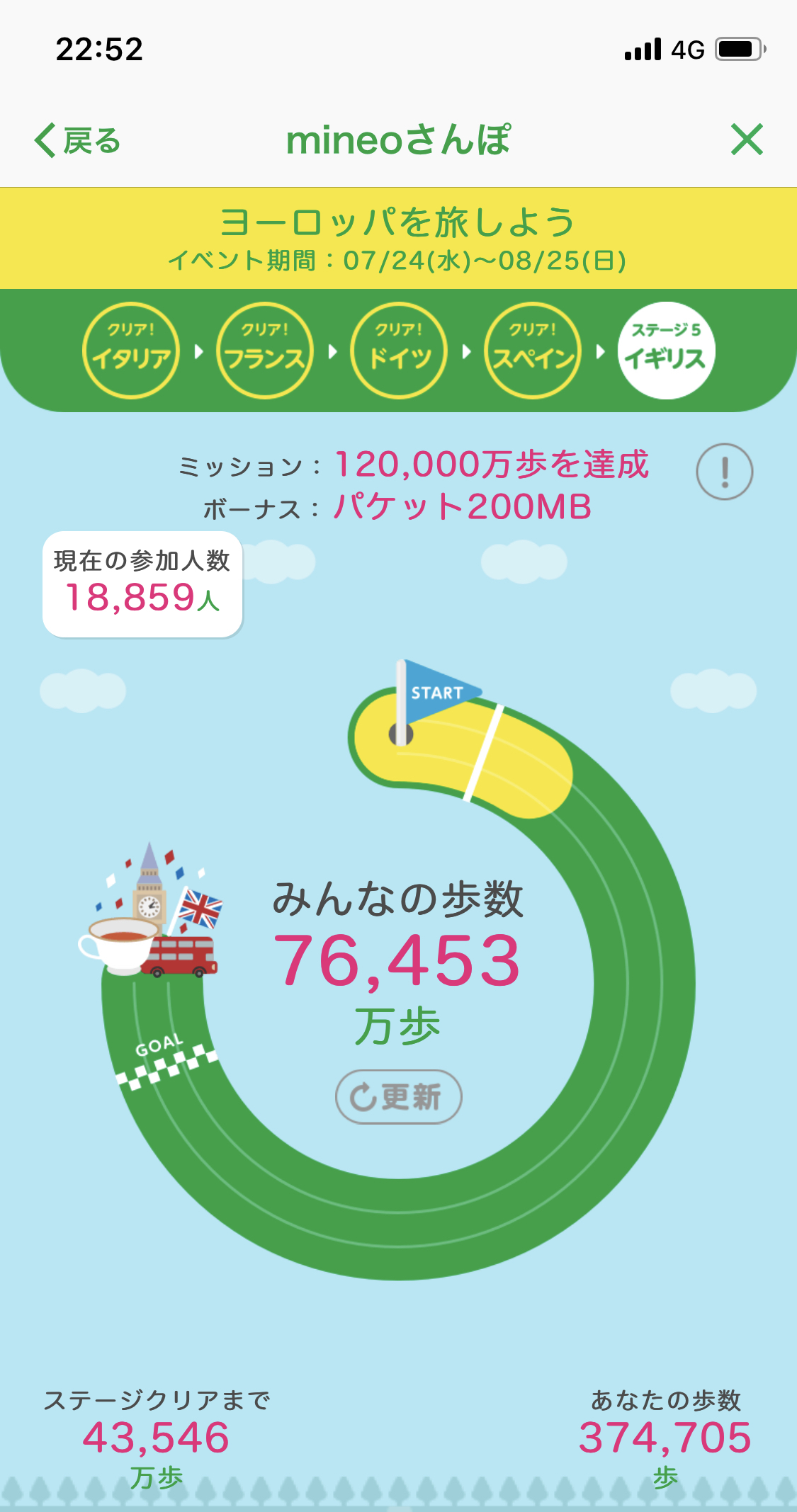The width and height of the screenshot is (797, 1512).
Task: Select the cleared フランス stage
Action: coord(265,351)
